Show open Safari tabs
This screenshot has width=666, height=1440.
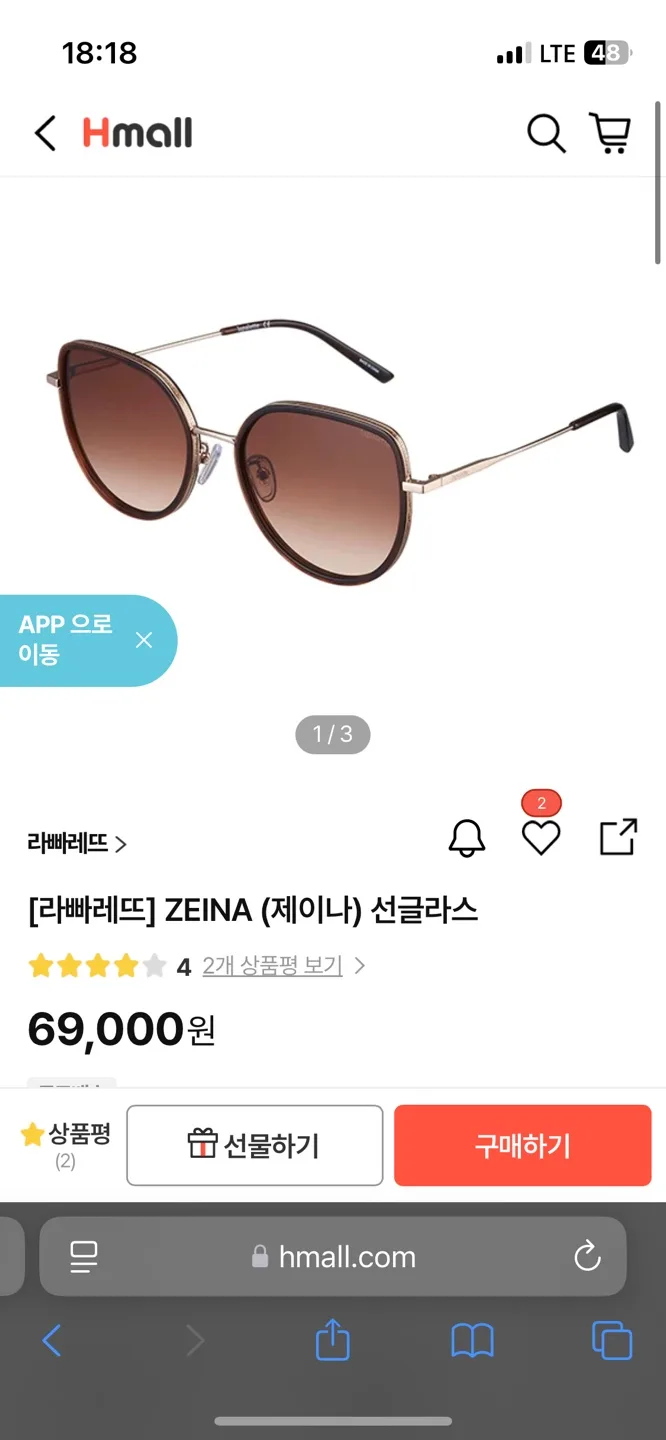coord(611,1340)
